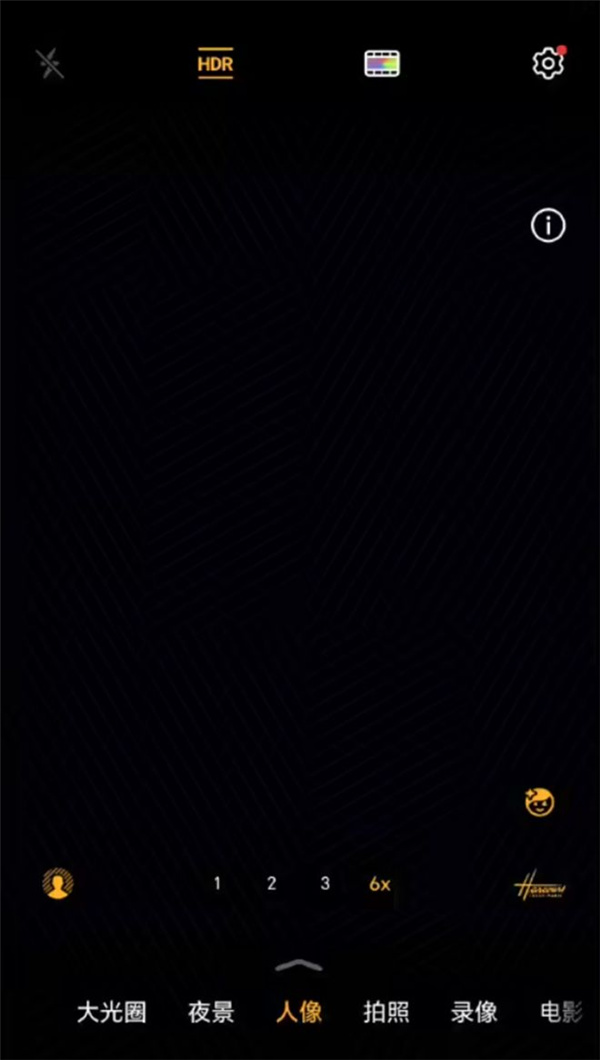600x1060 pixels.
Task: Select 2x zoom level
Action: pyautogui.click(x=271, y=884)
